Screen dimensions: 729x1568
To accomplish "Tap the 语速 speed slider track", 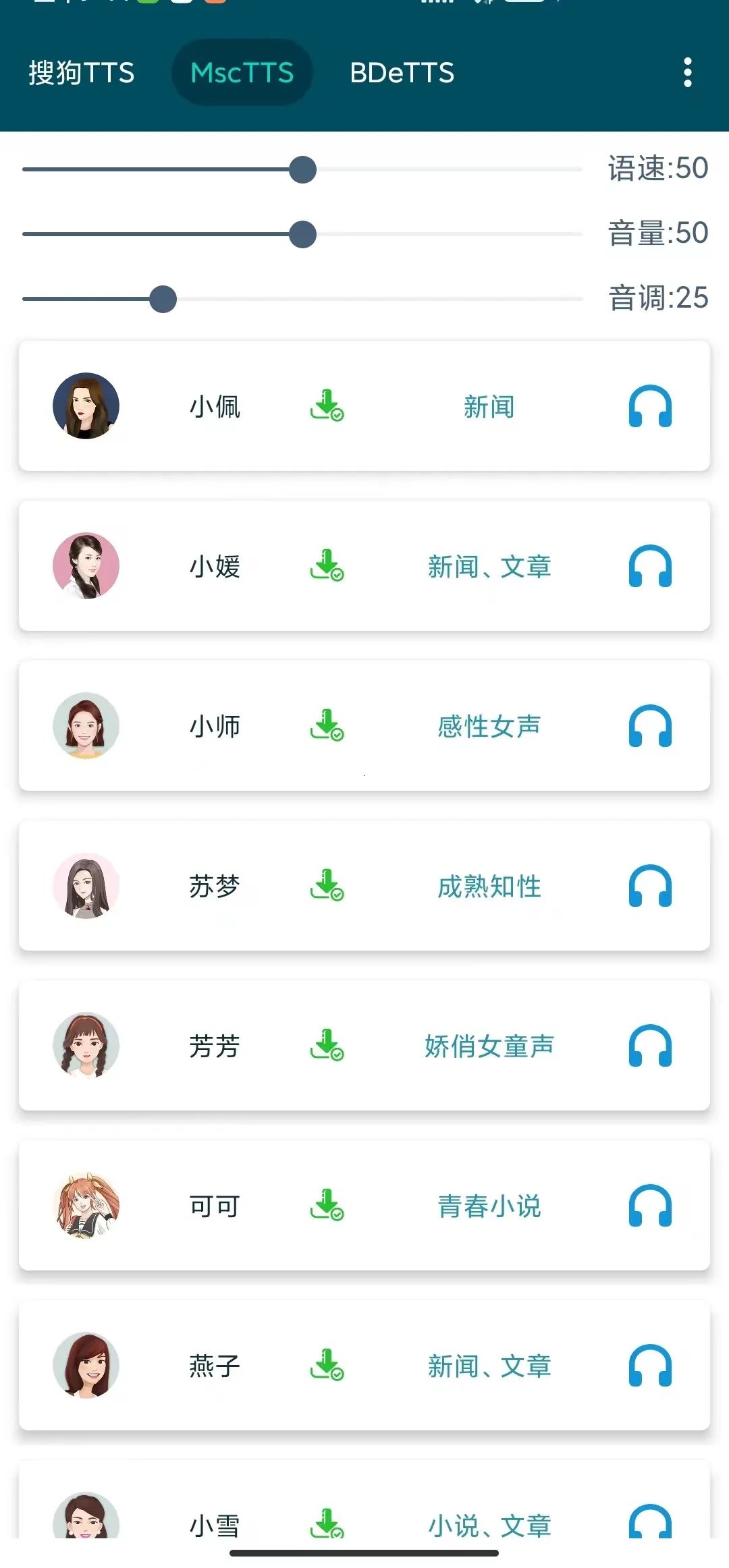I will tap(302, 169).
